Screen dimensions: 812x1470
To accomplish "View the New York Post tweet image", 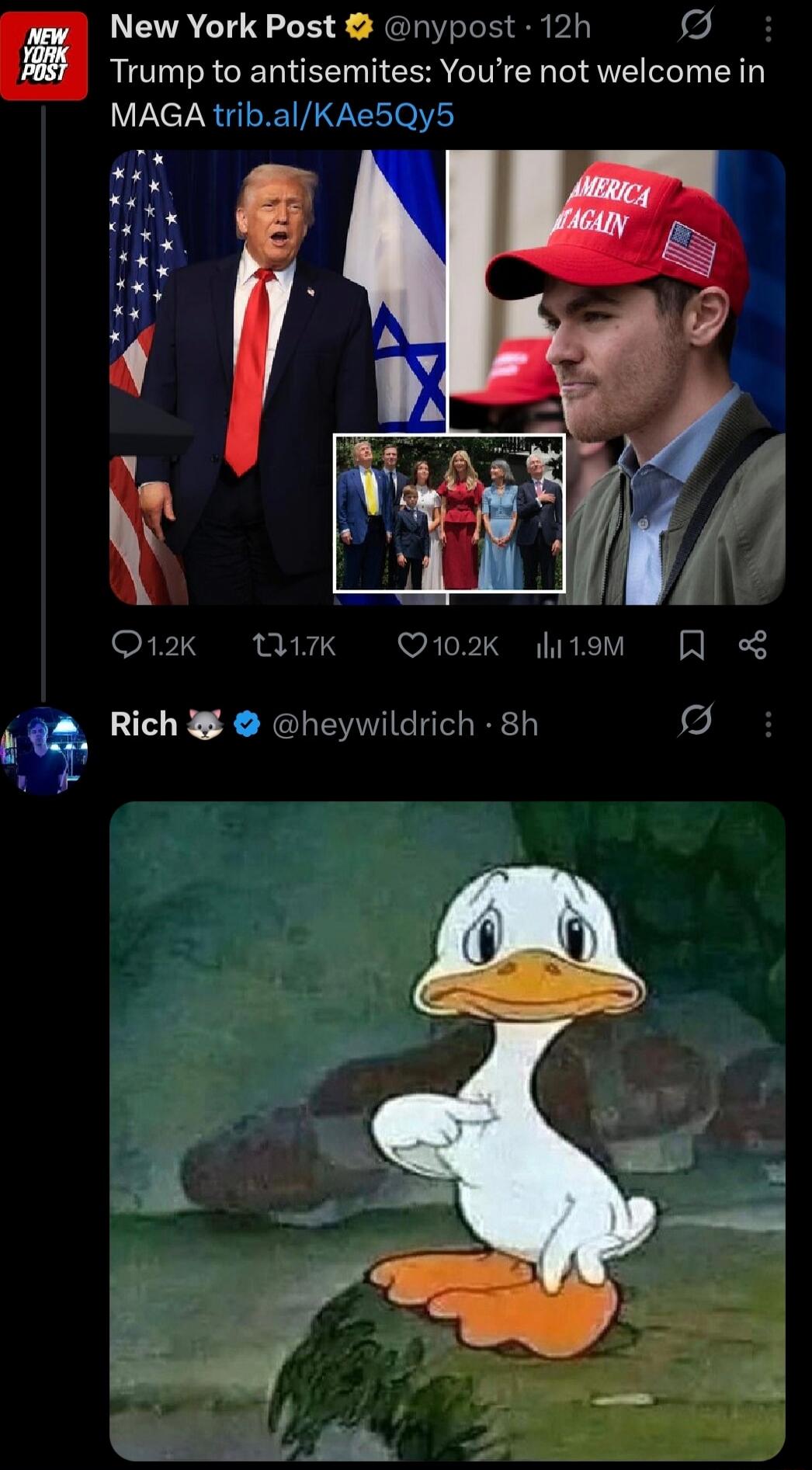I will pos(447,377).
